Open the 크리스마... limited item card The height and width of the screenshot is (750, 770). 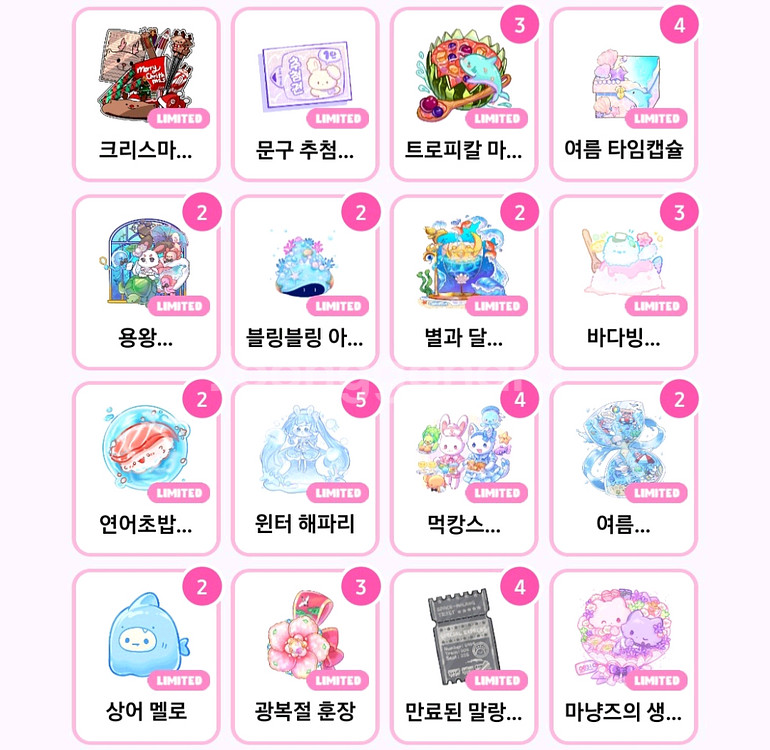pyautogui.click(x=146, y=95)
